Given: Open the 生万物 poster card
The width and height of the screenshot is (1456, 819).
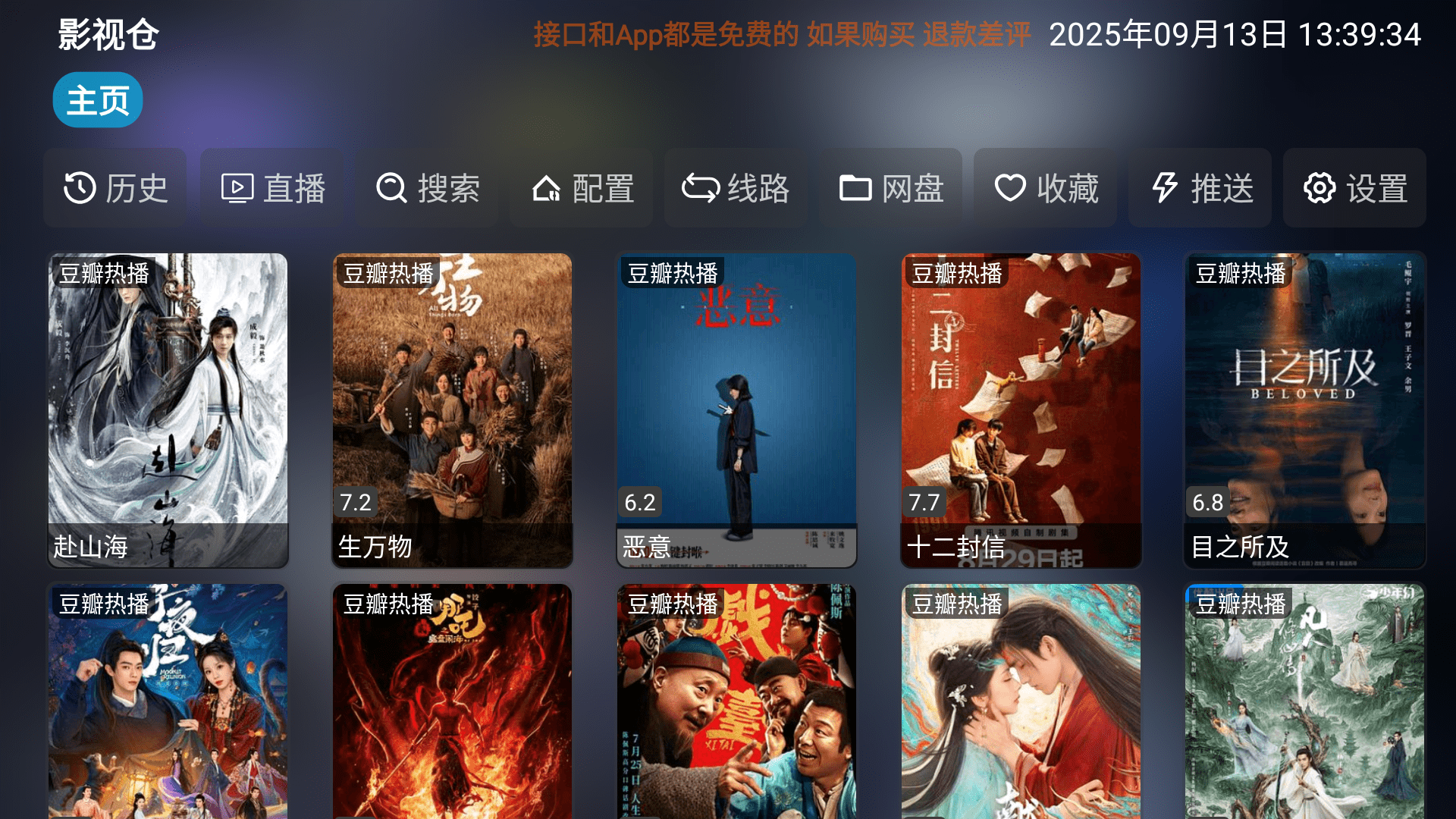Looking at the screenshot, I should pyautogui.click(x=452, y=409).
